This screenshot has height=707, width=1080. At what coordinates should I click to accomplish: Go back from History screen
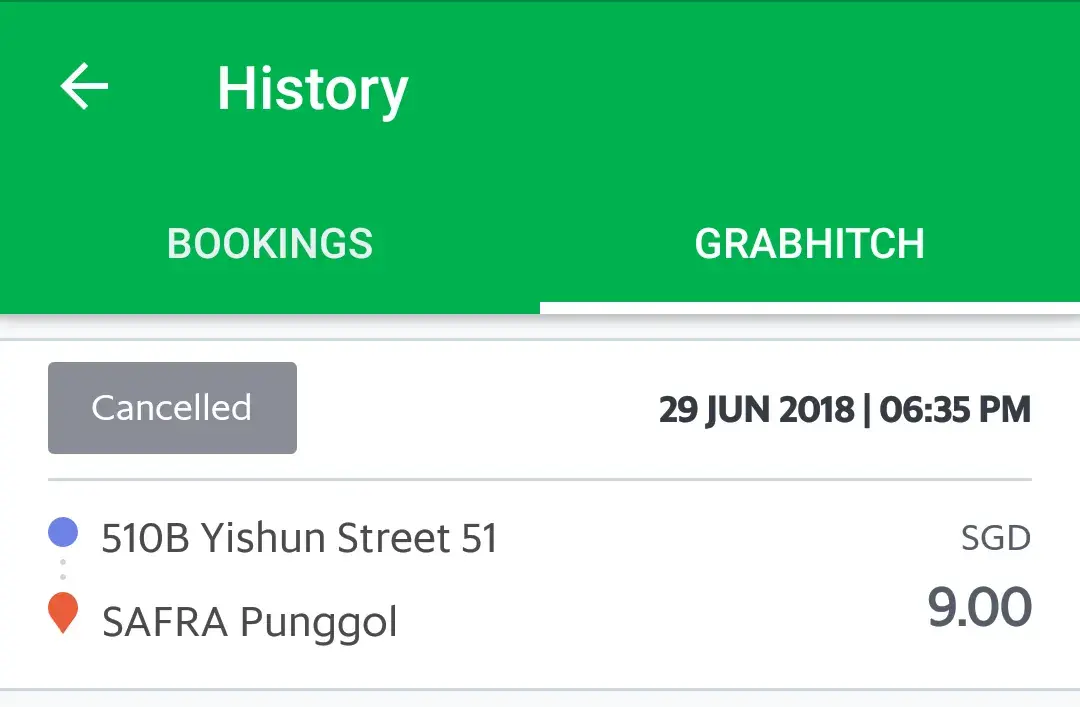tap(84, 87)
